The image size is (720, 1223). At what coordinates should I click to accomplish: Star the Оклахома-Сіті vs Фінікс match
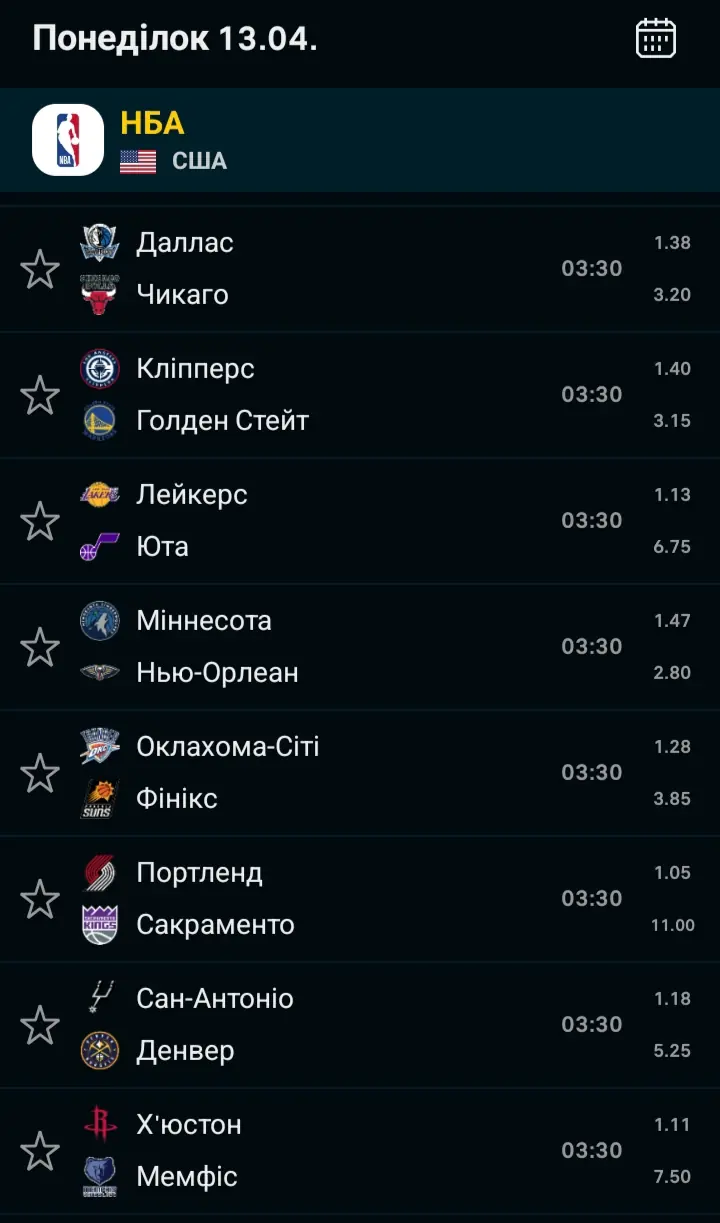pos(40,773)
